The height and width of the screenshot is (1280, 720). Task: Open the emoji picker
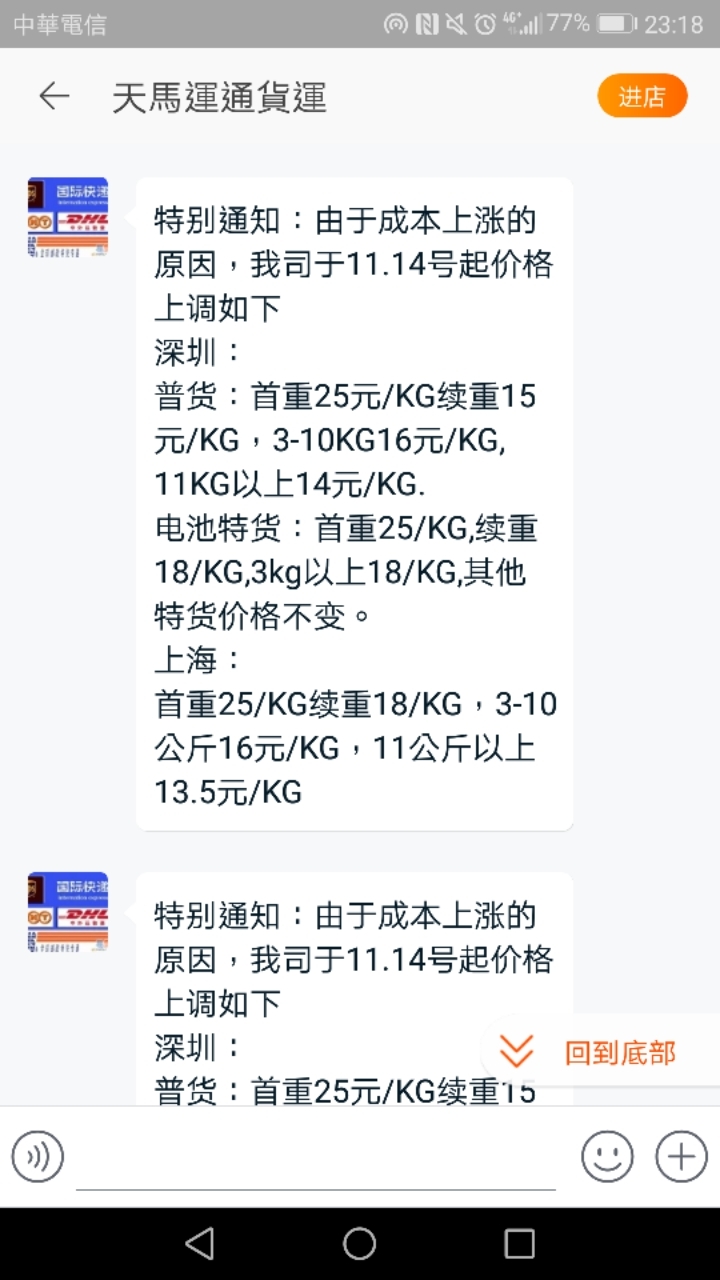607,1157
